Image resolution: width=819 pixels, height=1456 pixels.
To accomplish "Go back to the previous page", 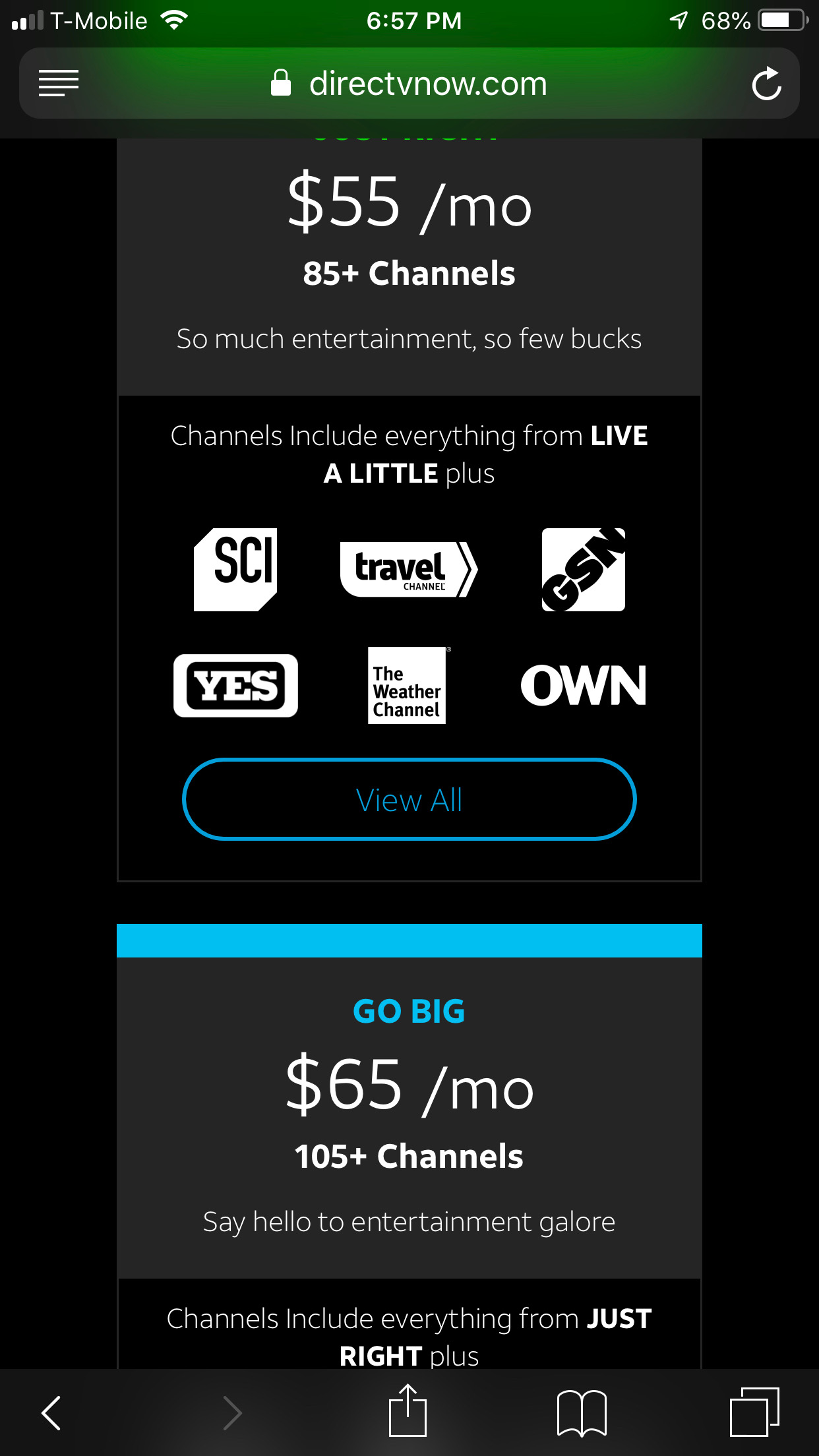I will 51,1412.
